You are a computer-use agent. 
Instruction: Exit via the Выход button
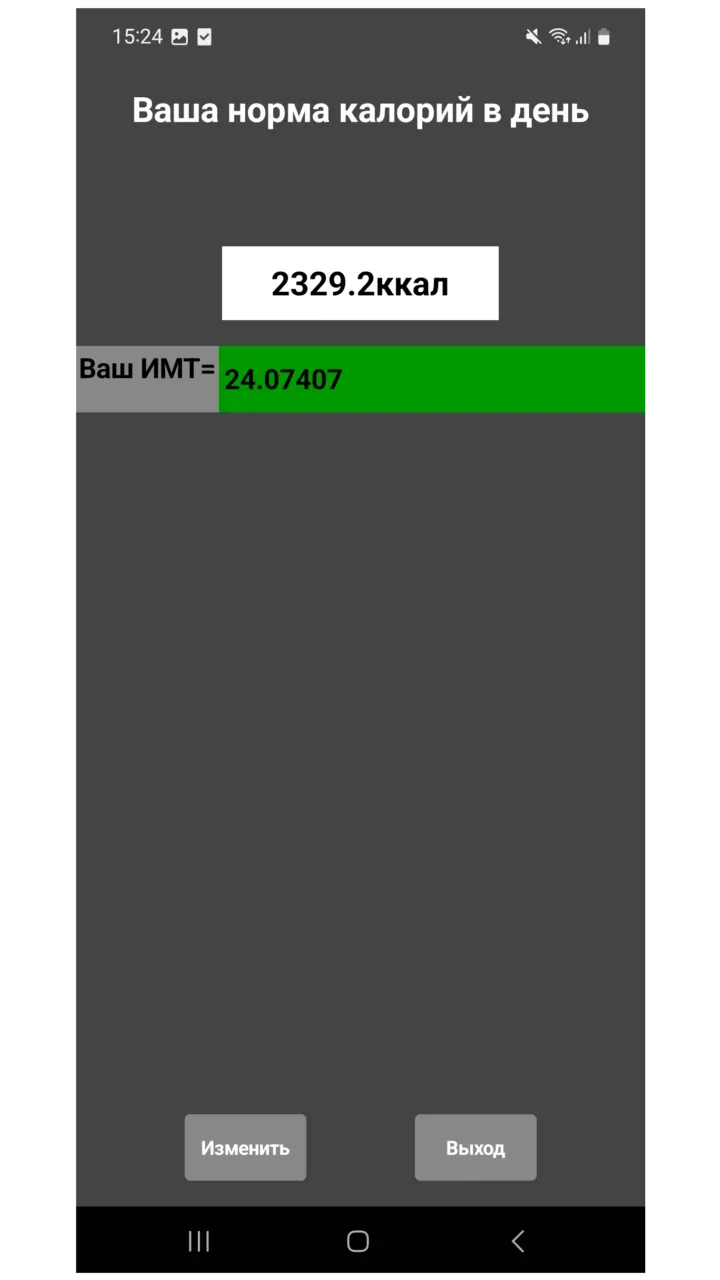(476, 1147)
